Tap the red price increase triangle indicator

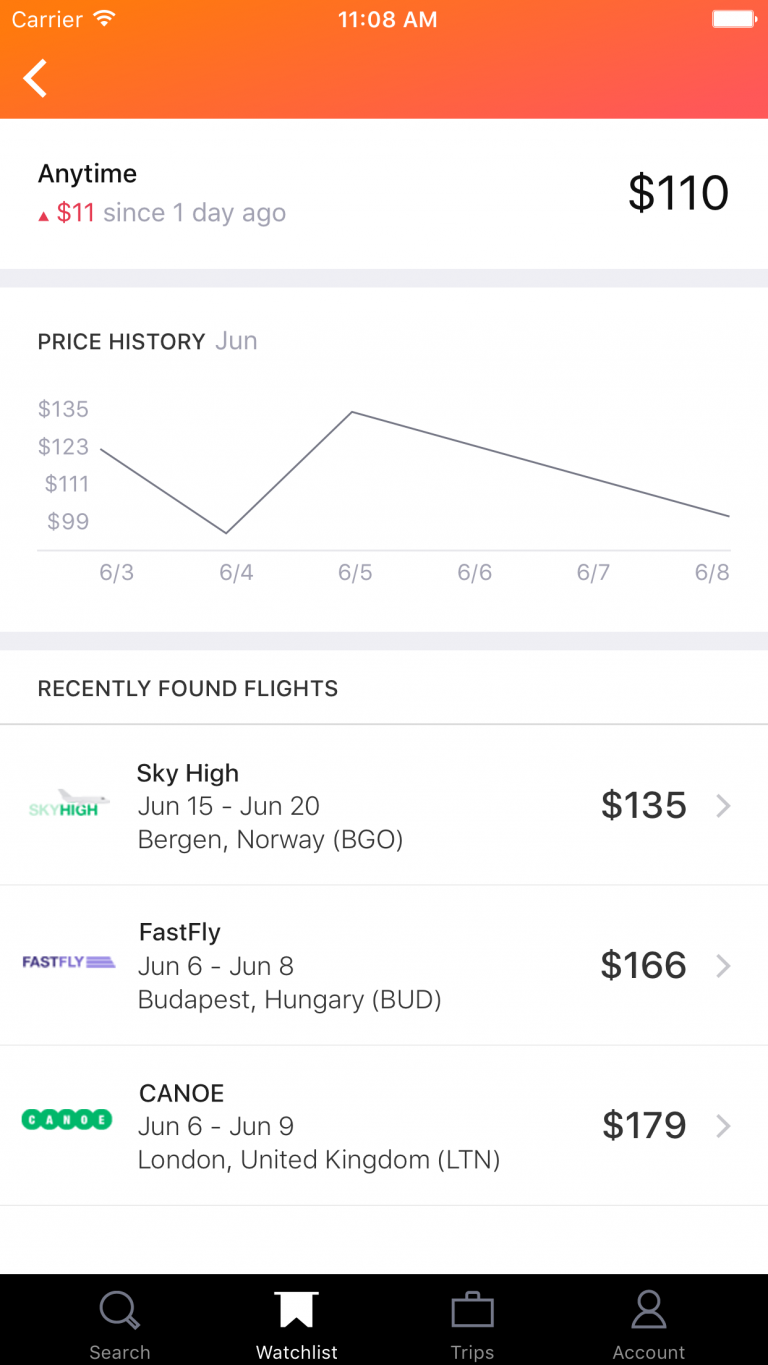point(45,213)
